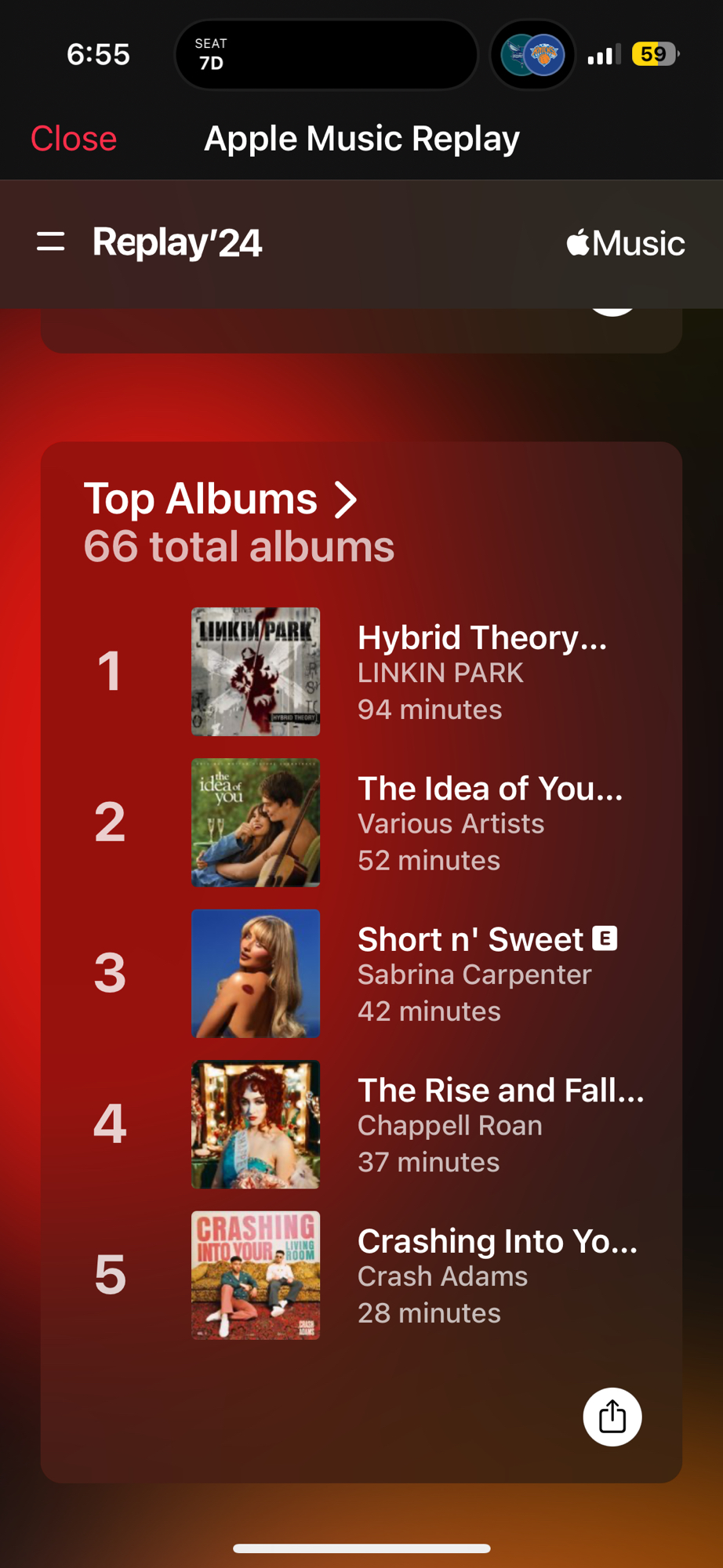
Task: Share the Top Albums card
Action: (612, 1416)
